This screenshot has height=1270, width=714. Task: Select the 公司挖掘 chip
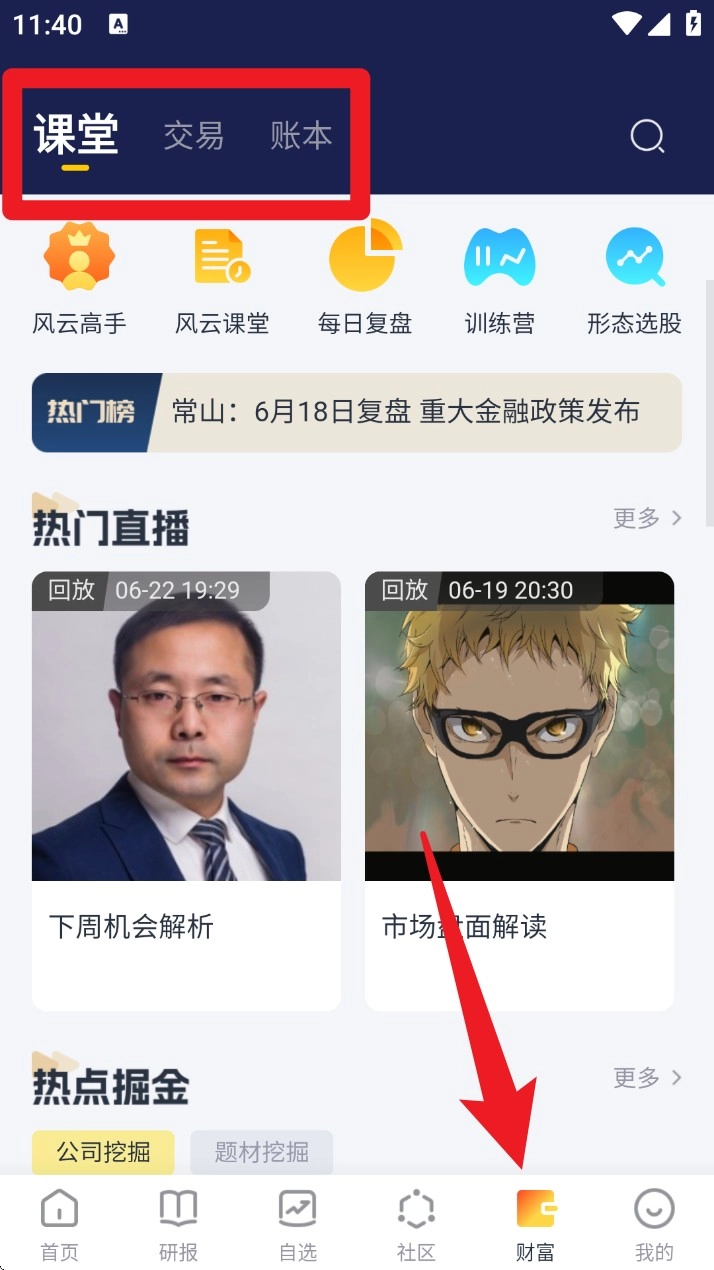[103, 1152]
